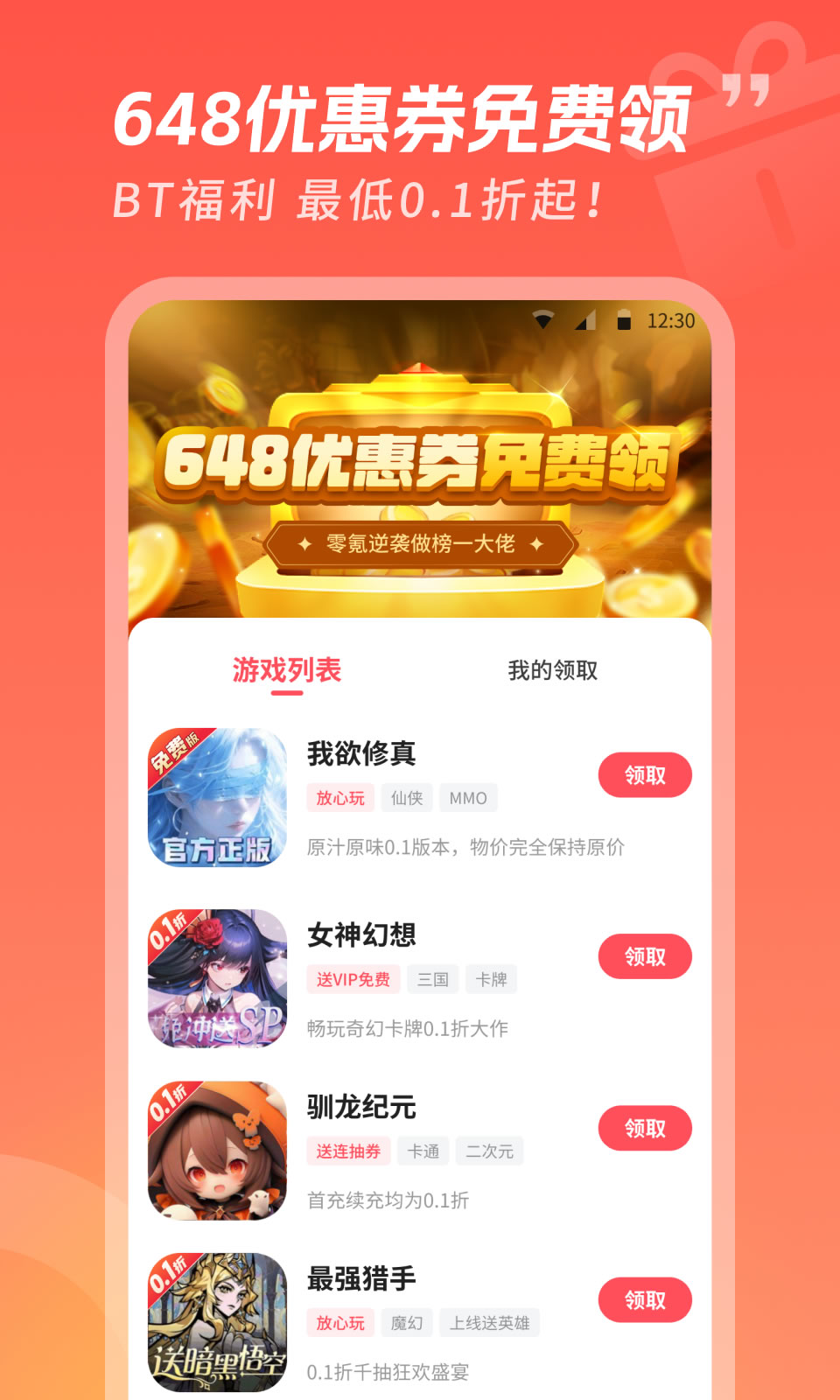Click the 卡牌 category label under 女神幻想
The height and width of the screenshot is (1400, 840).
(493, 979)
